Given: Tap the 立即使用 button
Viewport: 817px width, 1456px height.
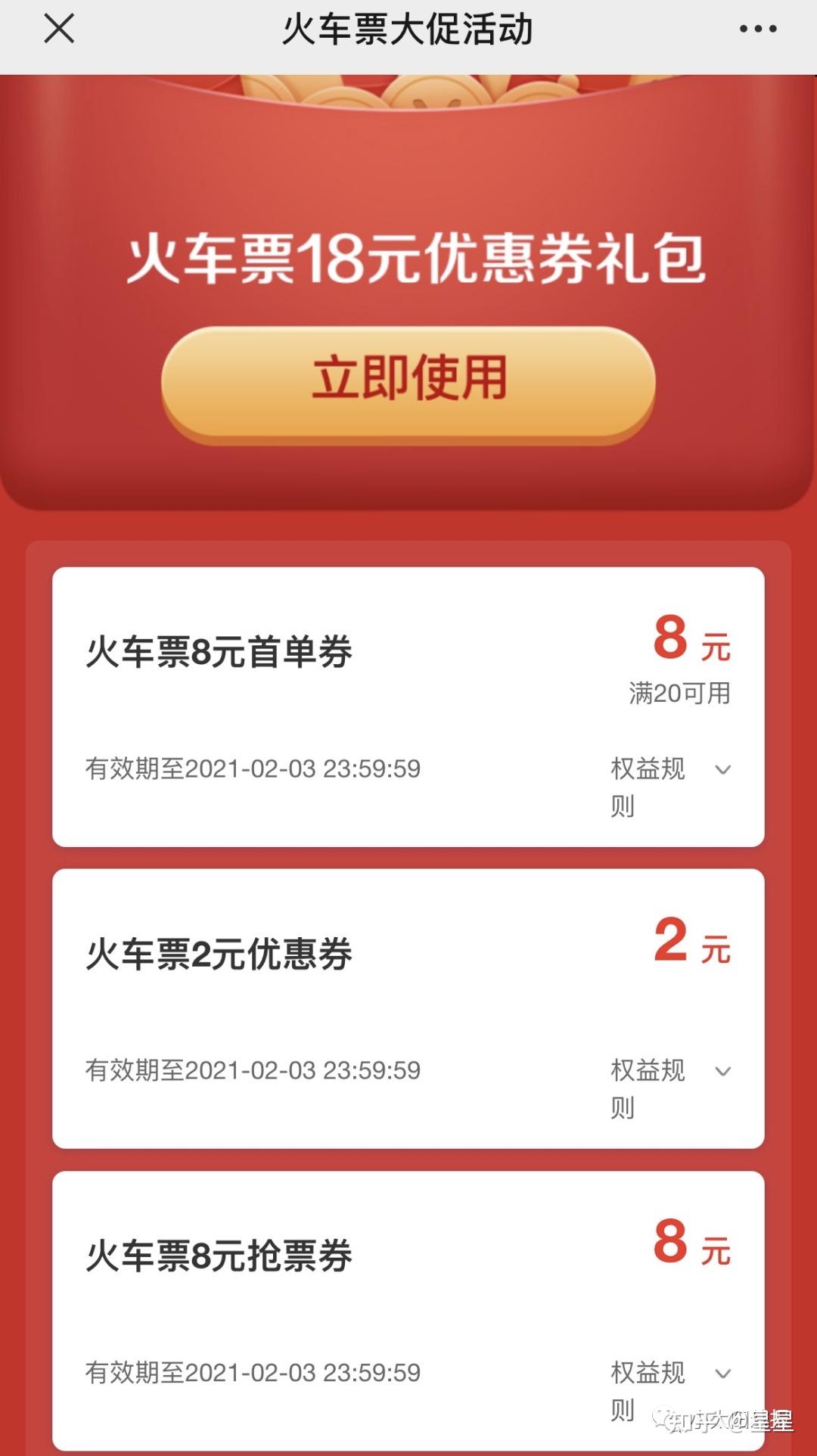Looking at the screenshot, I should 408,379.
